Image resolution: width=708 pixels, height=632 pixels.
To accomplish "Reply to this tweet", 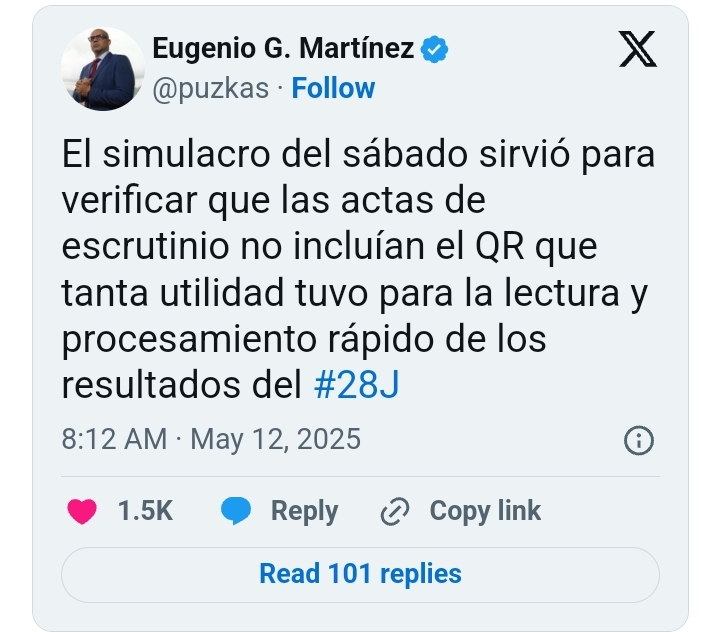I will point(280,511).
